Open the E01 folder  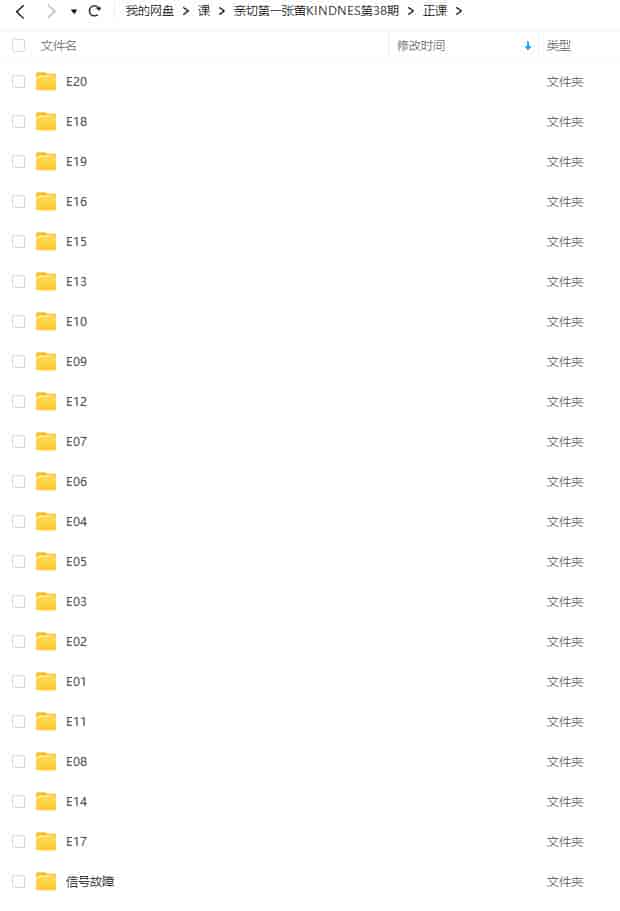tap(76, 682)
